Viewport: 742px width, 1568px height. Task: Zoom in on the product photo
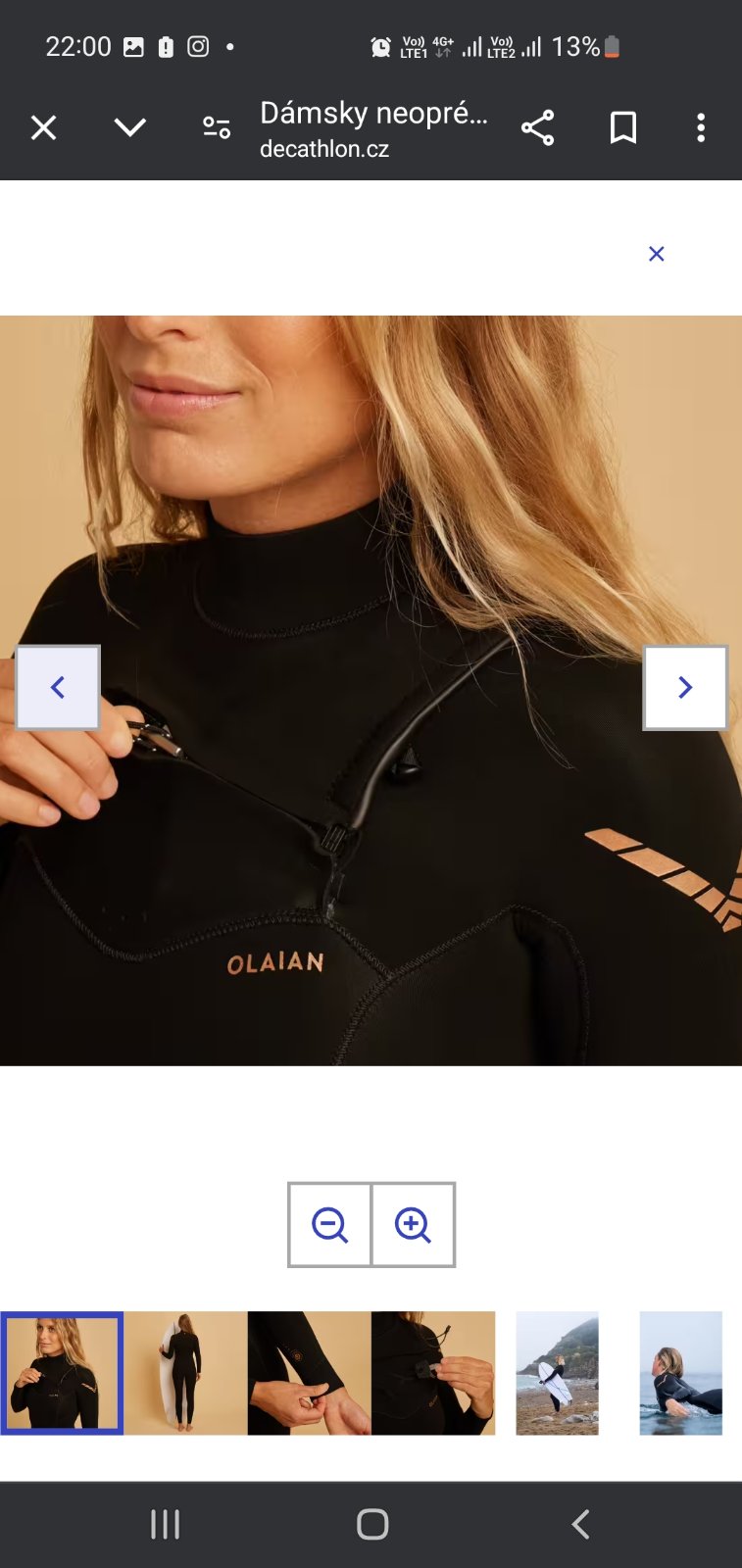(413, 1225)
